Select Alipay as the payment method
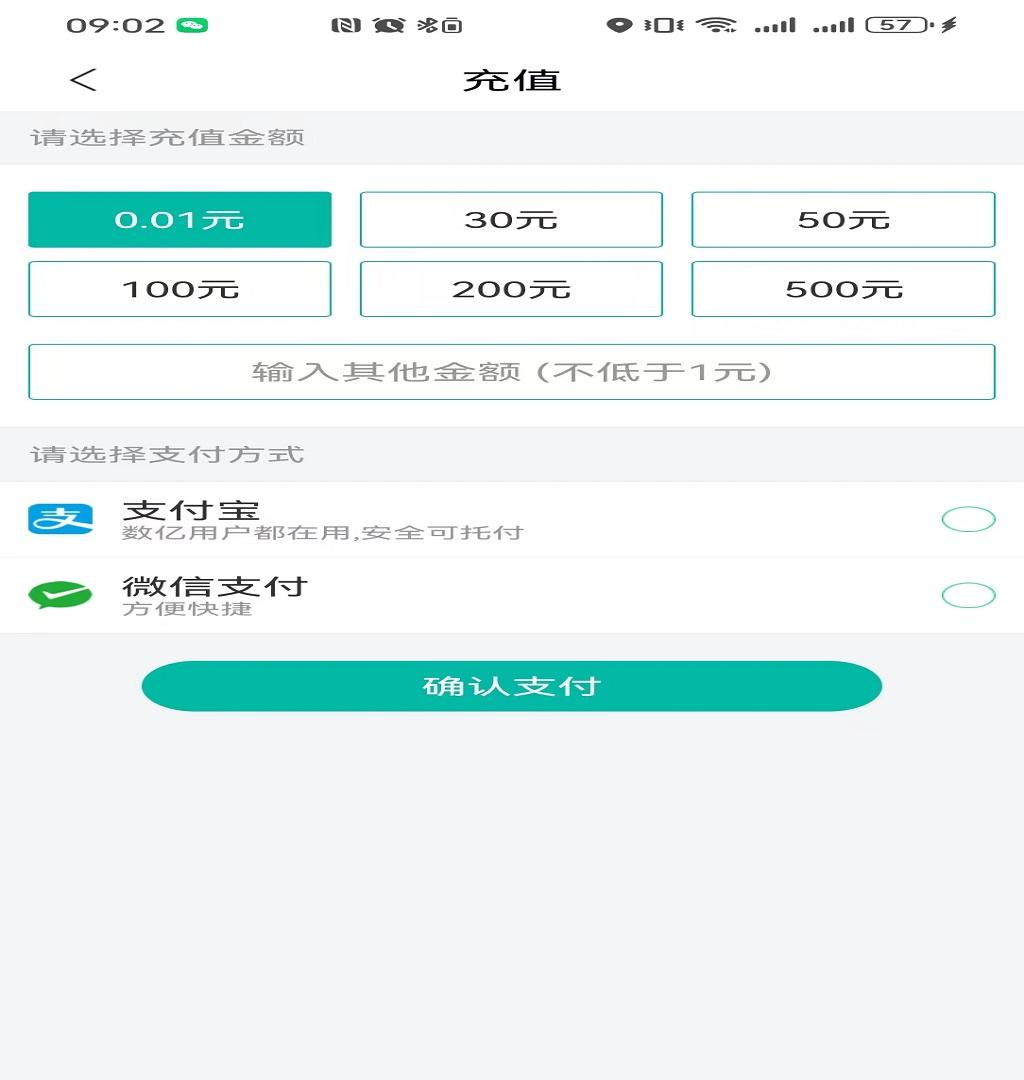This screenshot has width=1024, height=1080. tap(967, 518)
